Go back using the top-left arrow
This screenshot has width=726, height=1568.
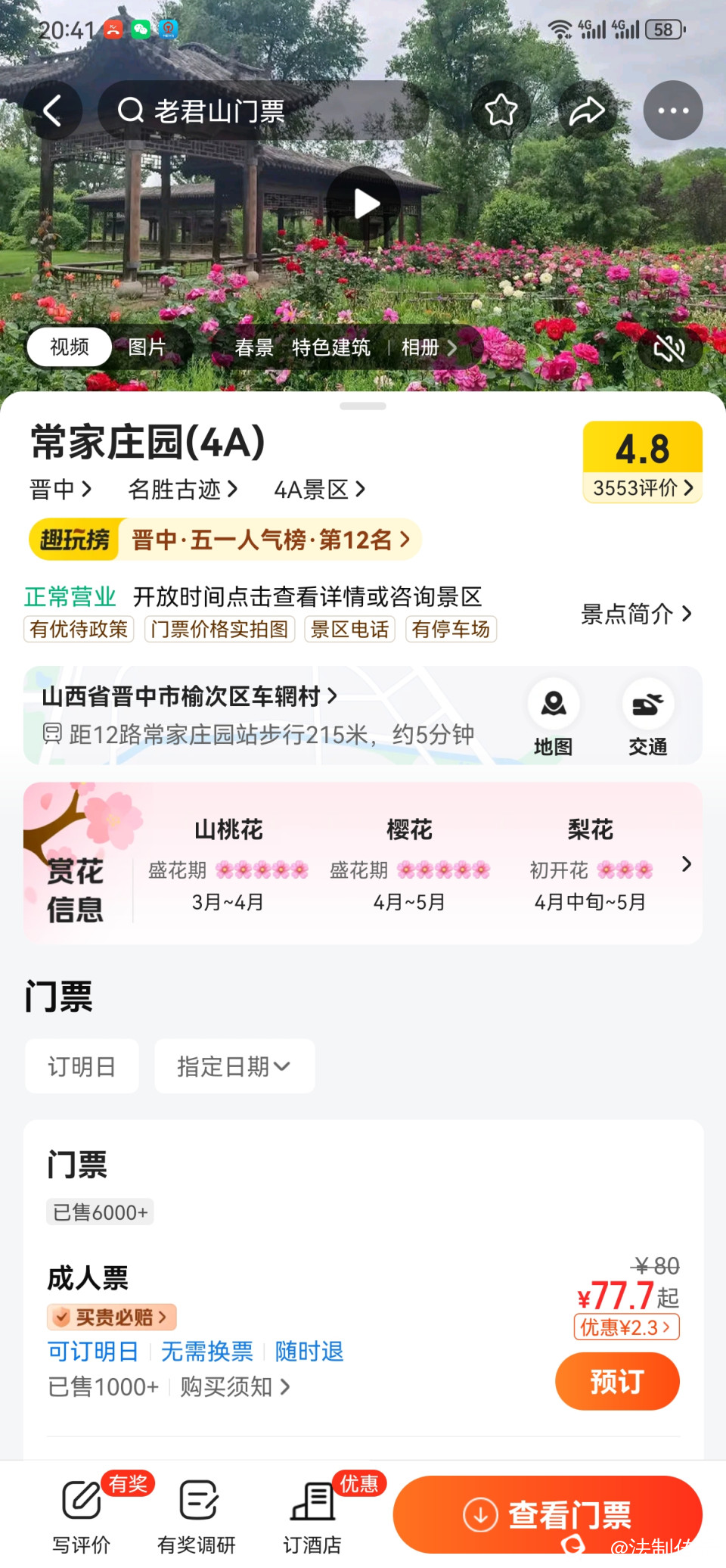tap(52, 111)
